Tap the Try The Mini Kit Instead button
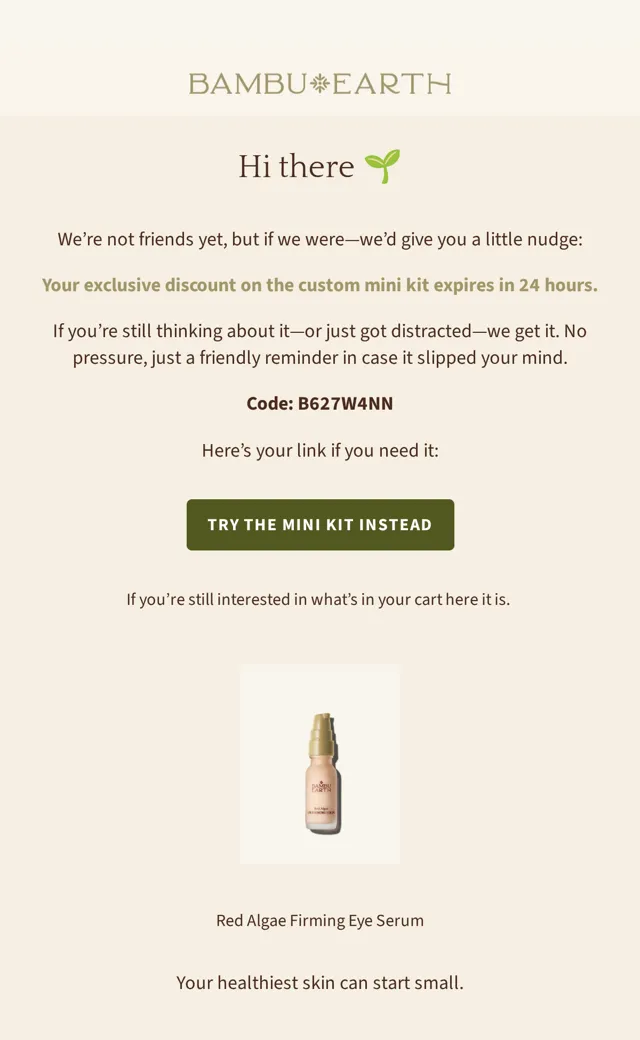 [320, 525]
